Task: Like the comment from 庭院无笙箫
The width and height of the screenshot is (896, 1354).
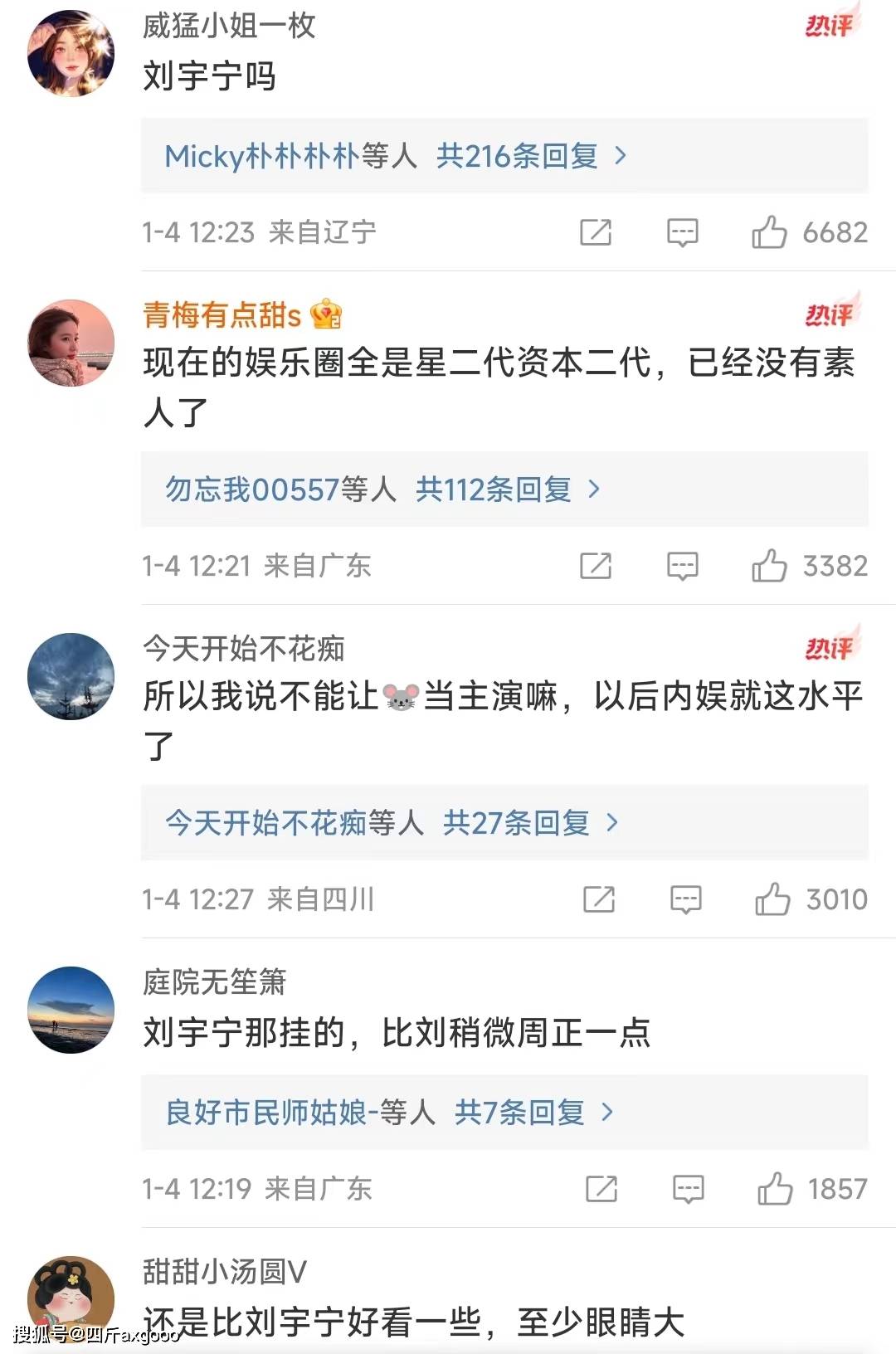Action: [775, 1189]
